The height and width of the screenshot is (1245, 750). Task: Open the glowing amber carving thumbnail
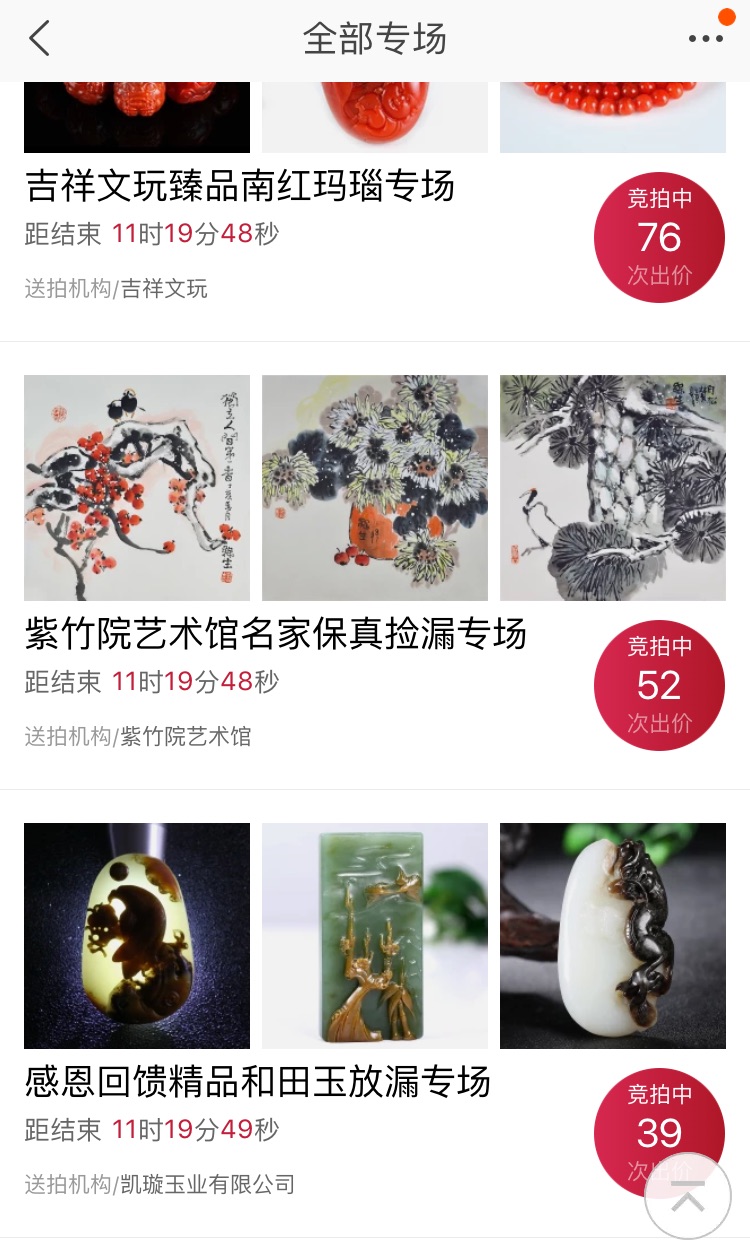(x=137, y=936)
